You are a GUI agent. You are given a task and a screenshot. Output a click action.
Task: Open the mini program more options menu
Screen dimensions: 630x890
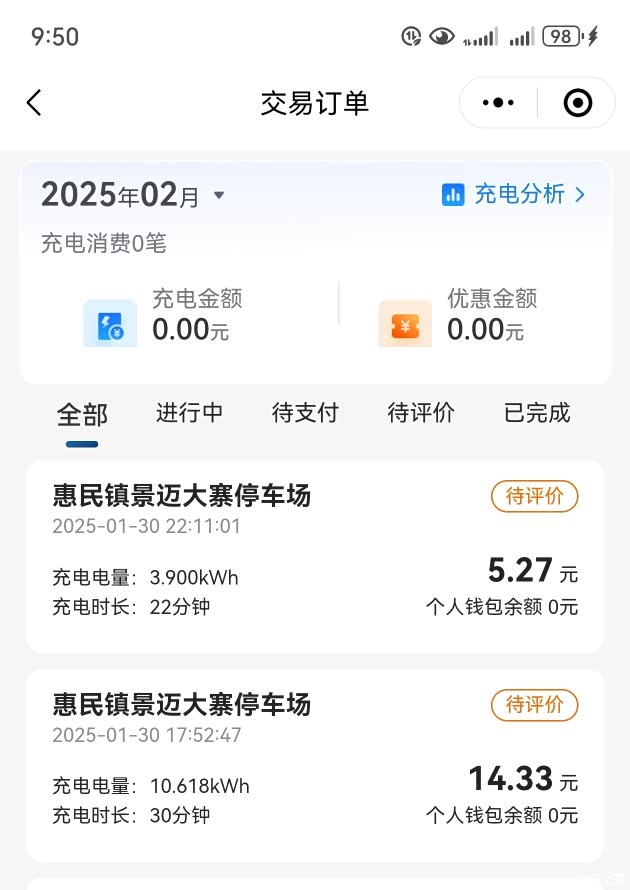(498, 102)
